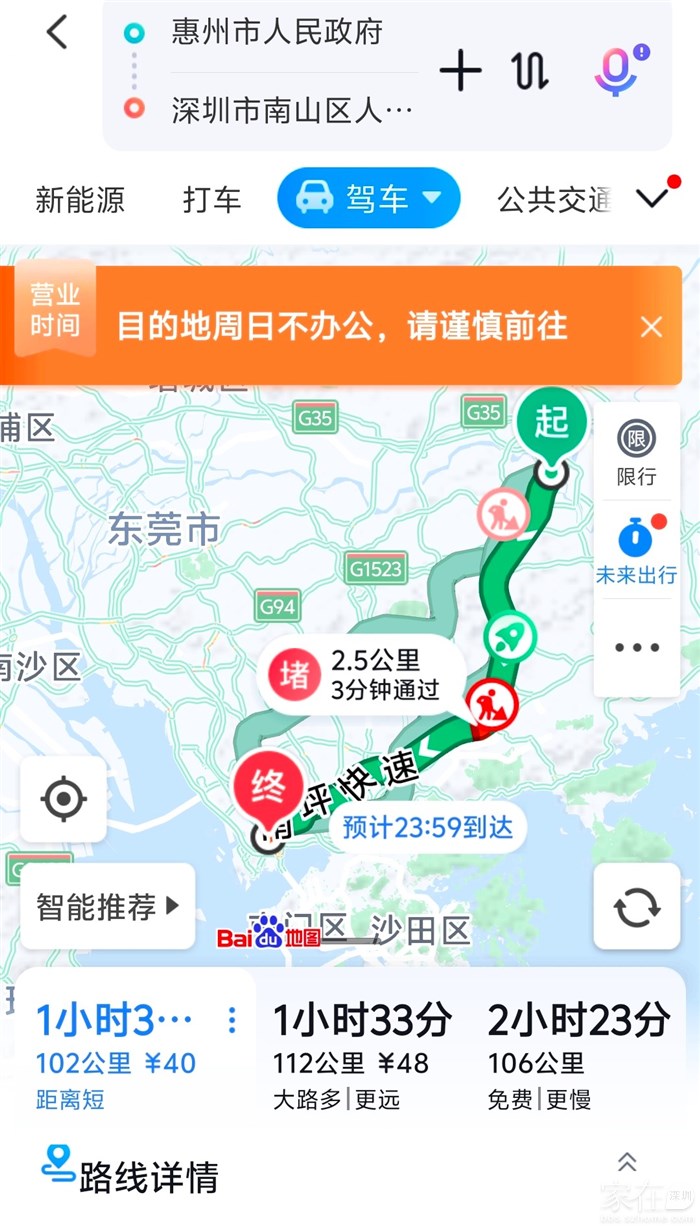Open 智能推荐 route preference menu

[x=107, y=907]
